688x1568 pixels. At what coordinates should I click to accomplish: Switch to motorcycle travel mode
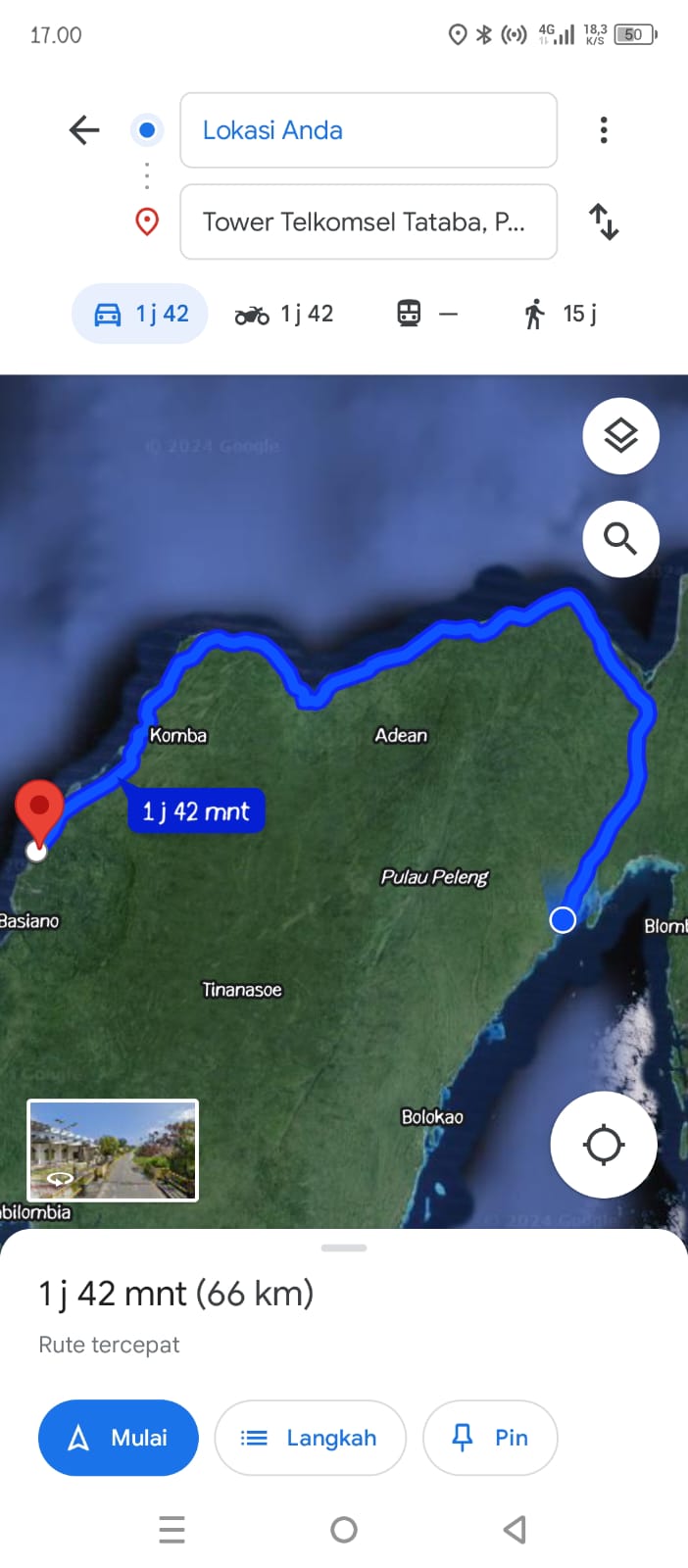point(284,314)
